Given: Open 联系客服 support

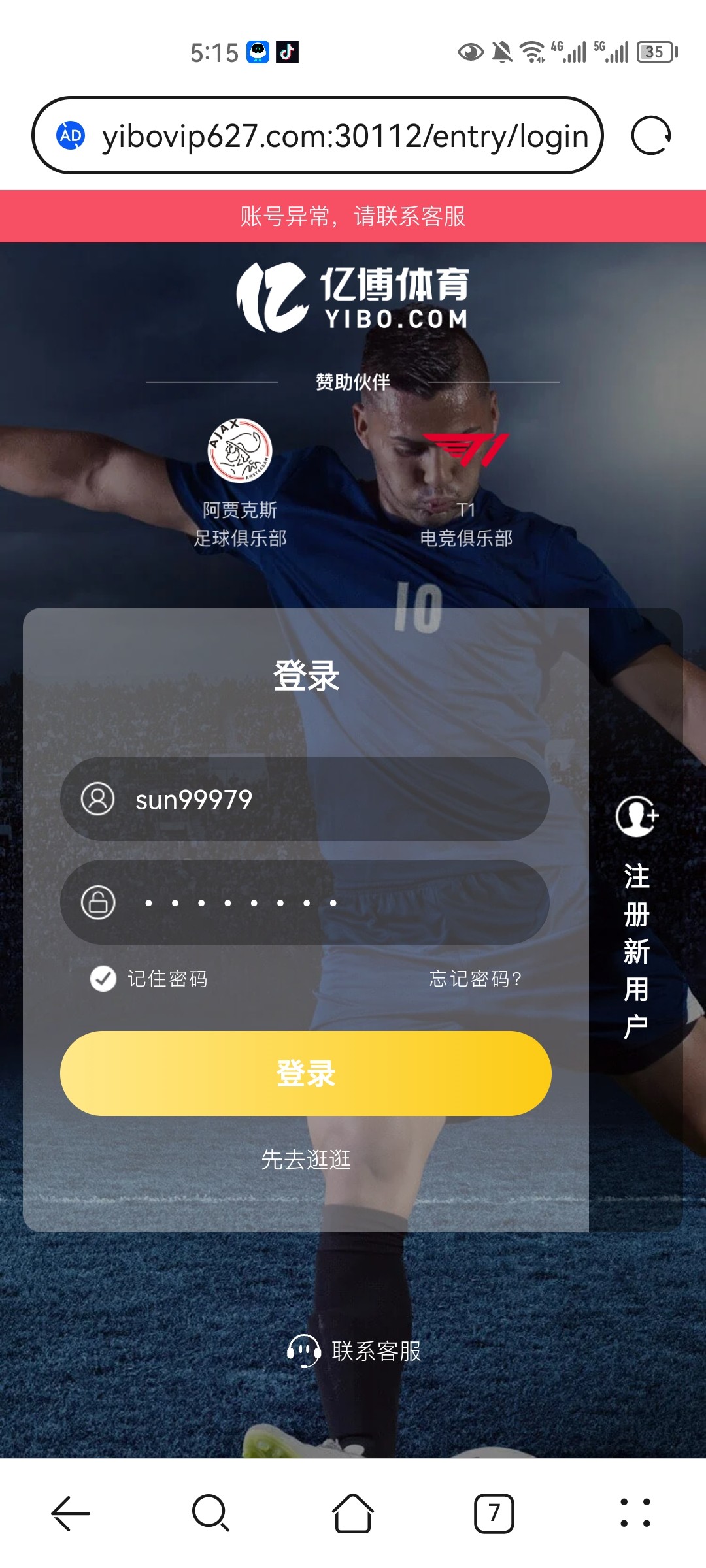Looking at the screenshot, I should (354, 1350).
